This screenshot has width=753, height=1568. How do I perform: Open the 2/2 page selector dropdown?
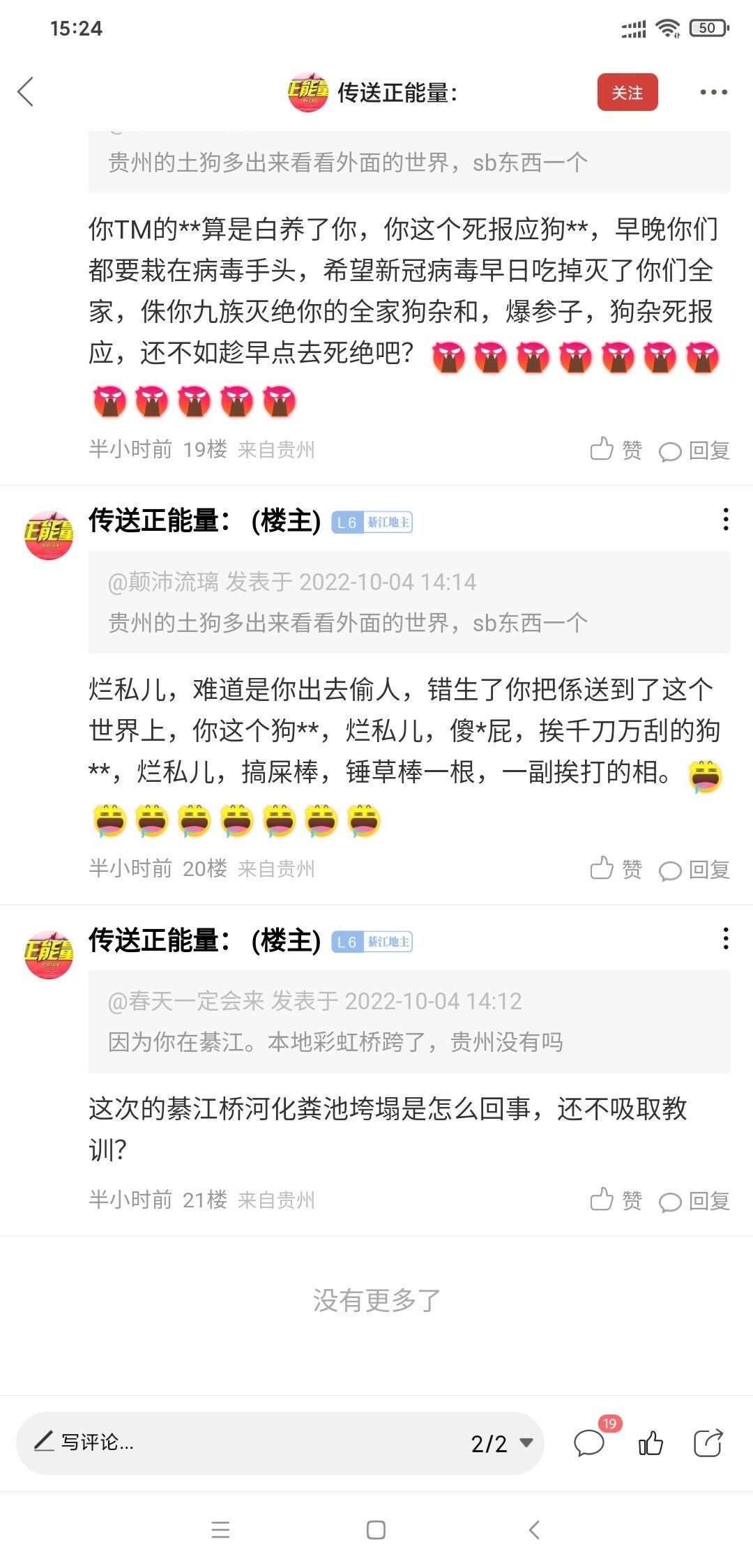[502, 1443]
